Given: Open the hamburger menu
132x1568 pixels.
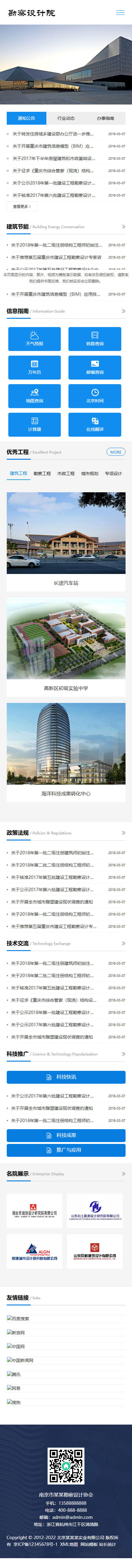Looking at the screenshot, I should [x=120, y=12].
